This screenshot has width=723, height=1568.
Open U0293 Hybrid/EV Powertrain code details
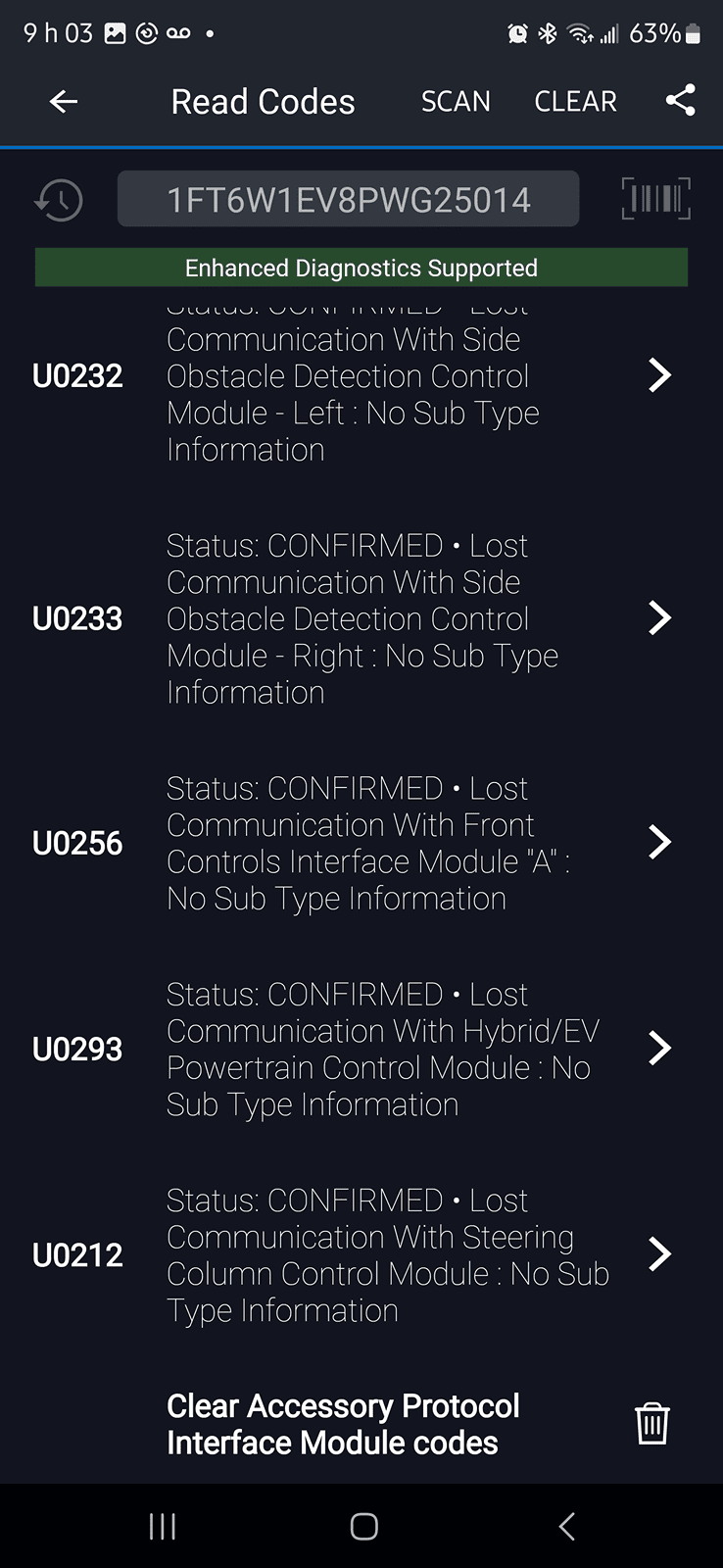click(658, 1049)
